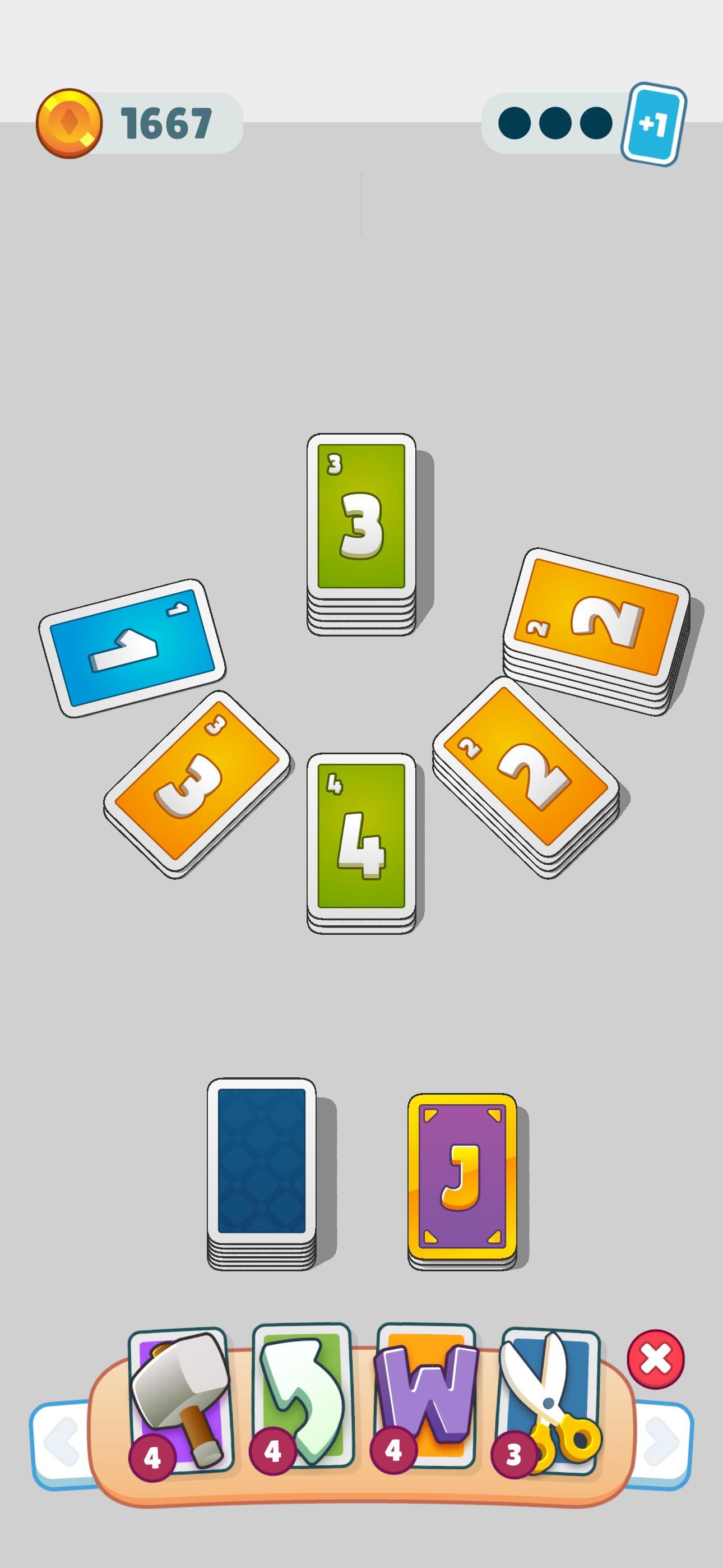
Task: Use the scissors power-up
Action: point(550,1400)
